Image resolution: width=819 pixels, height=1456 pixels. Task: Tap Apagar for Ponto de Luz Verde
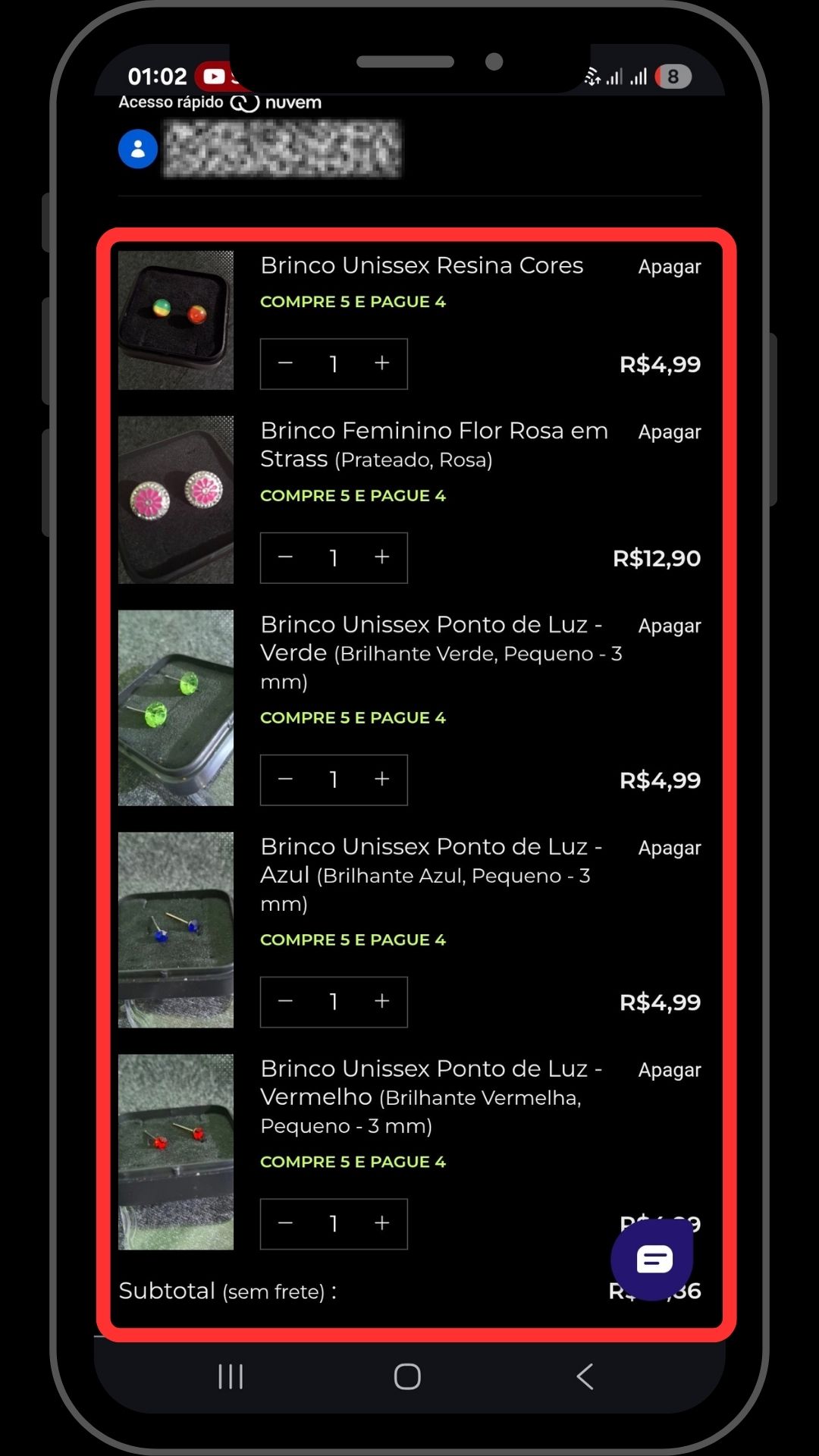tap(669, 626)
